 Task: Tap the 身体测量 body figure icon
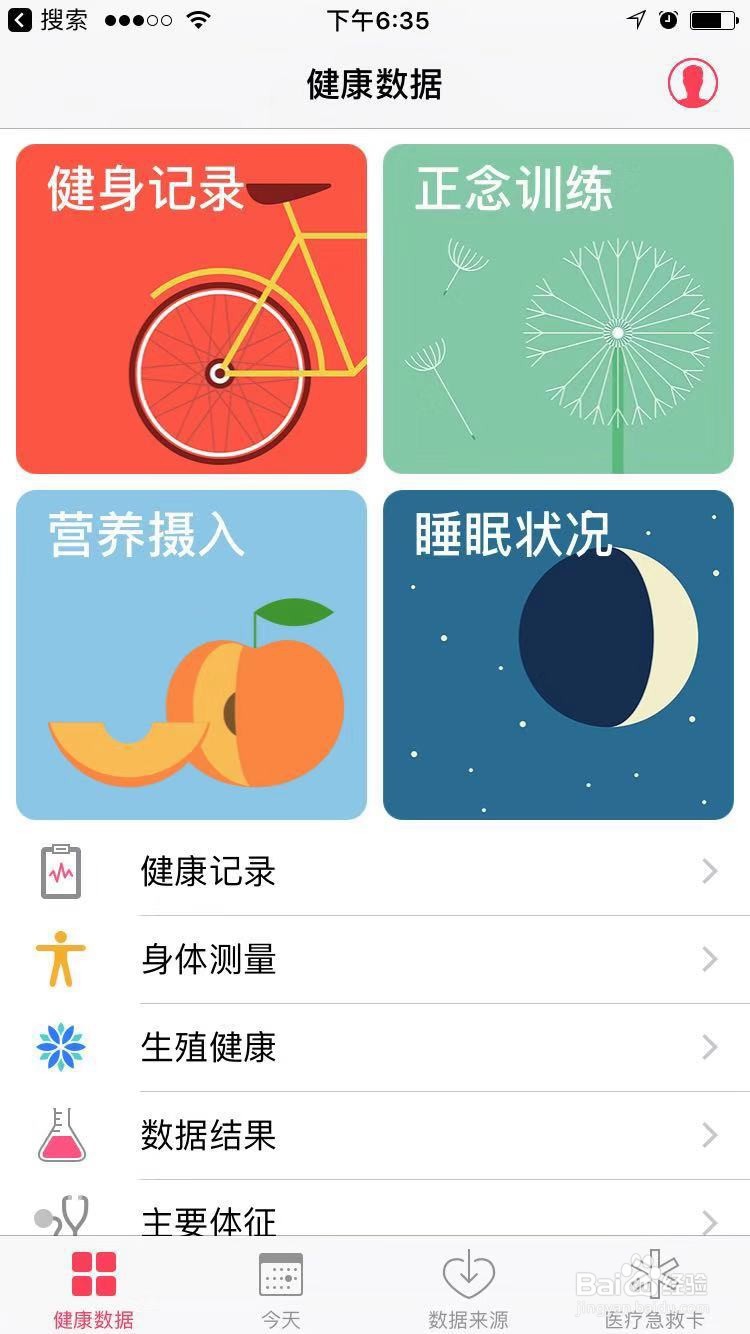click(x=60, y=959)
